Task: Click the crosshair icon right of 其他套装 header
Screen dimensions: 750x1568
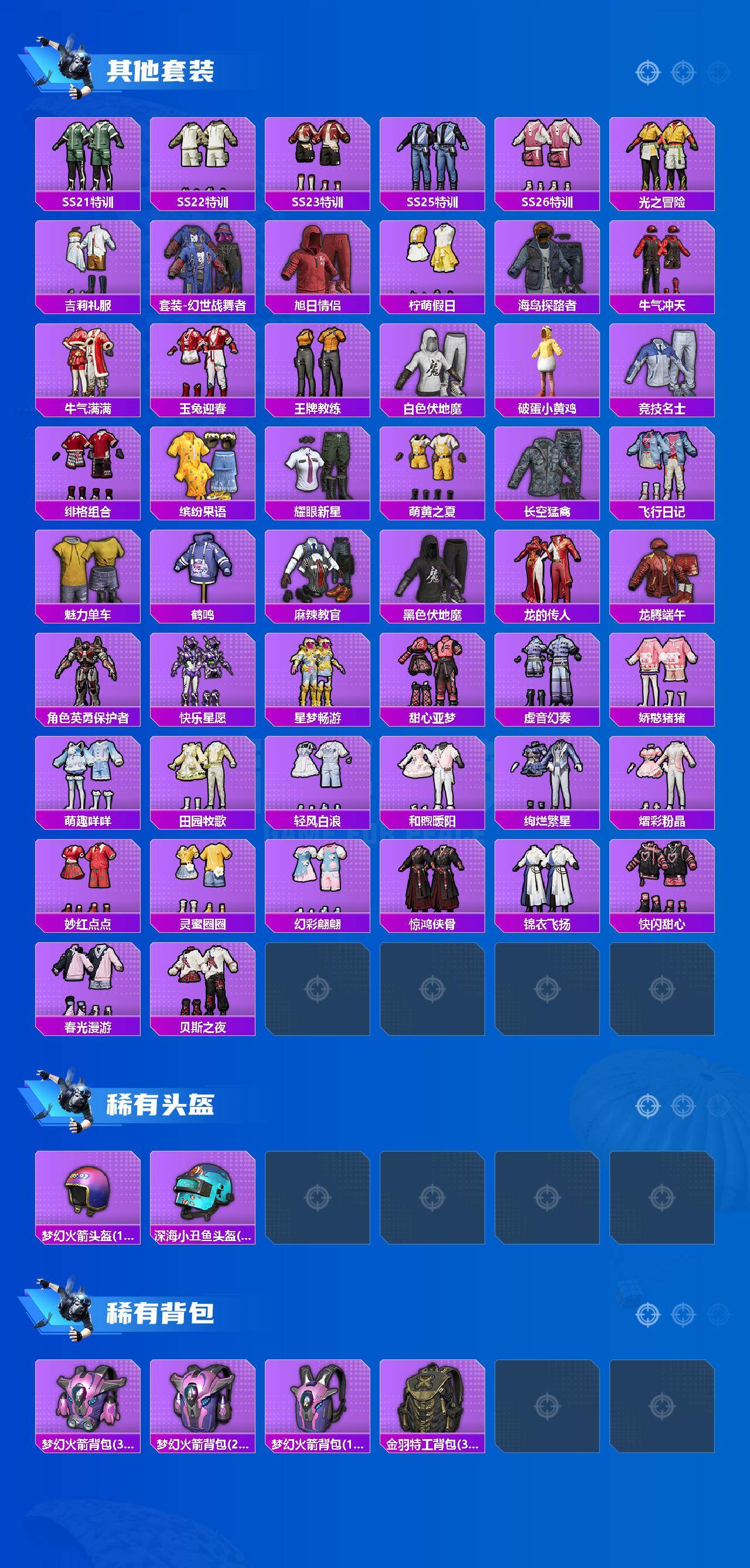Action: tap(648, 71)
